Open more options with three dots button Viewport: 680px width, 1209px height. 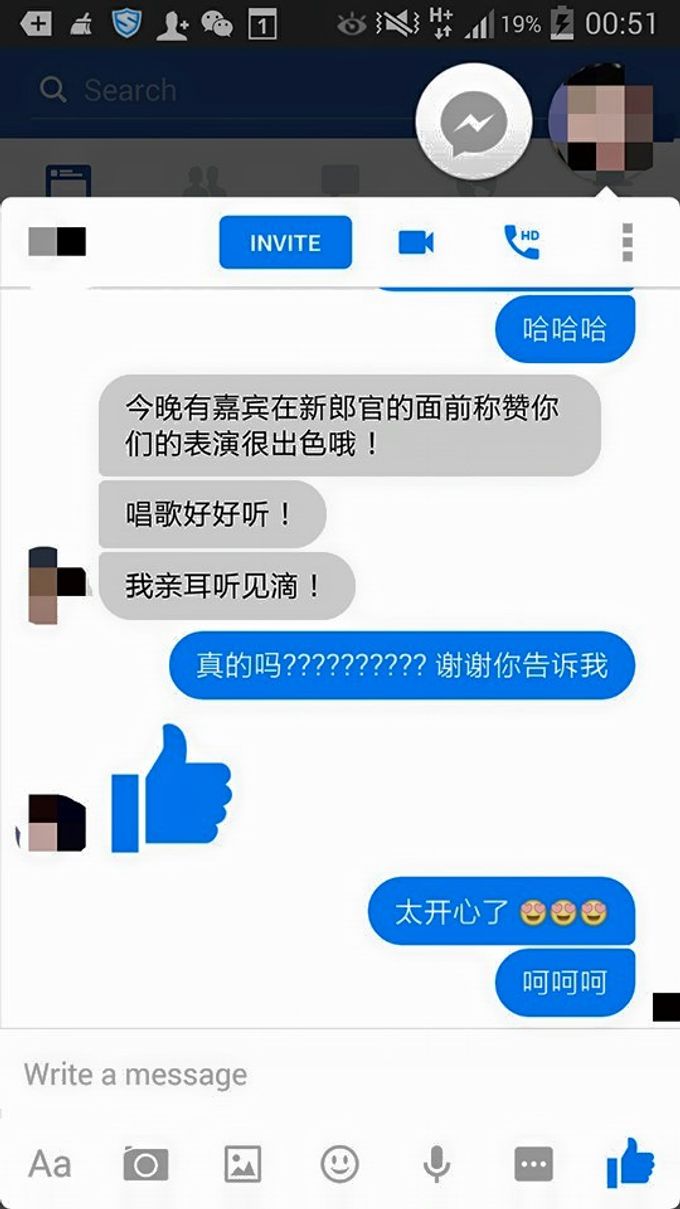click(x=533, y=1164)
